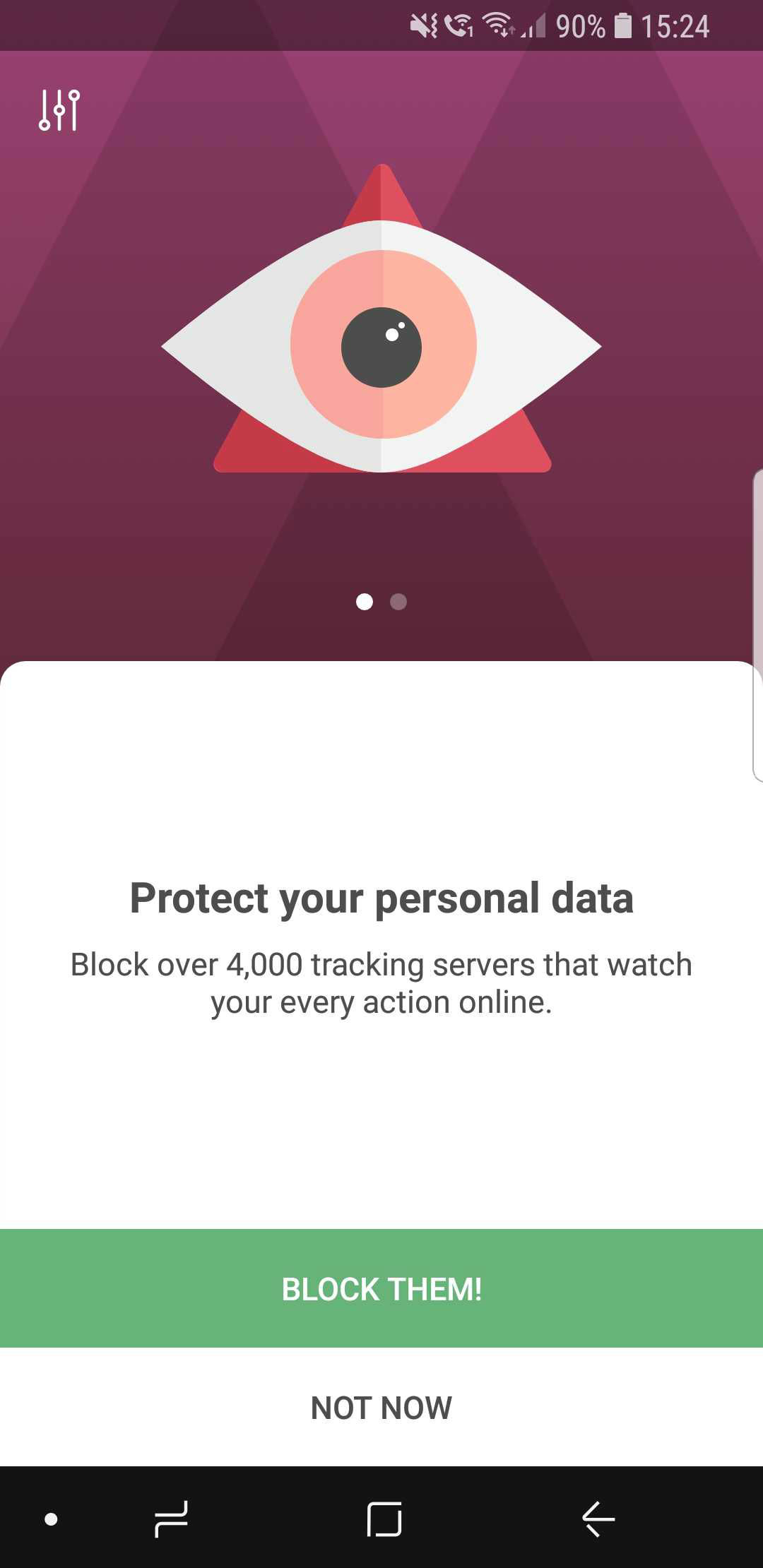Open recent apps from navigation bar
Viewport: 763px width, 1568px height.
[171, 1519]
